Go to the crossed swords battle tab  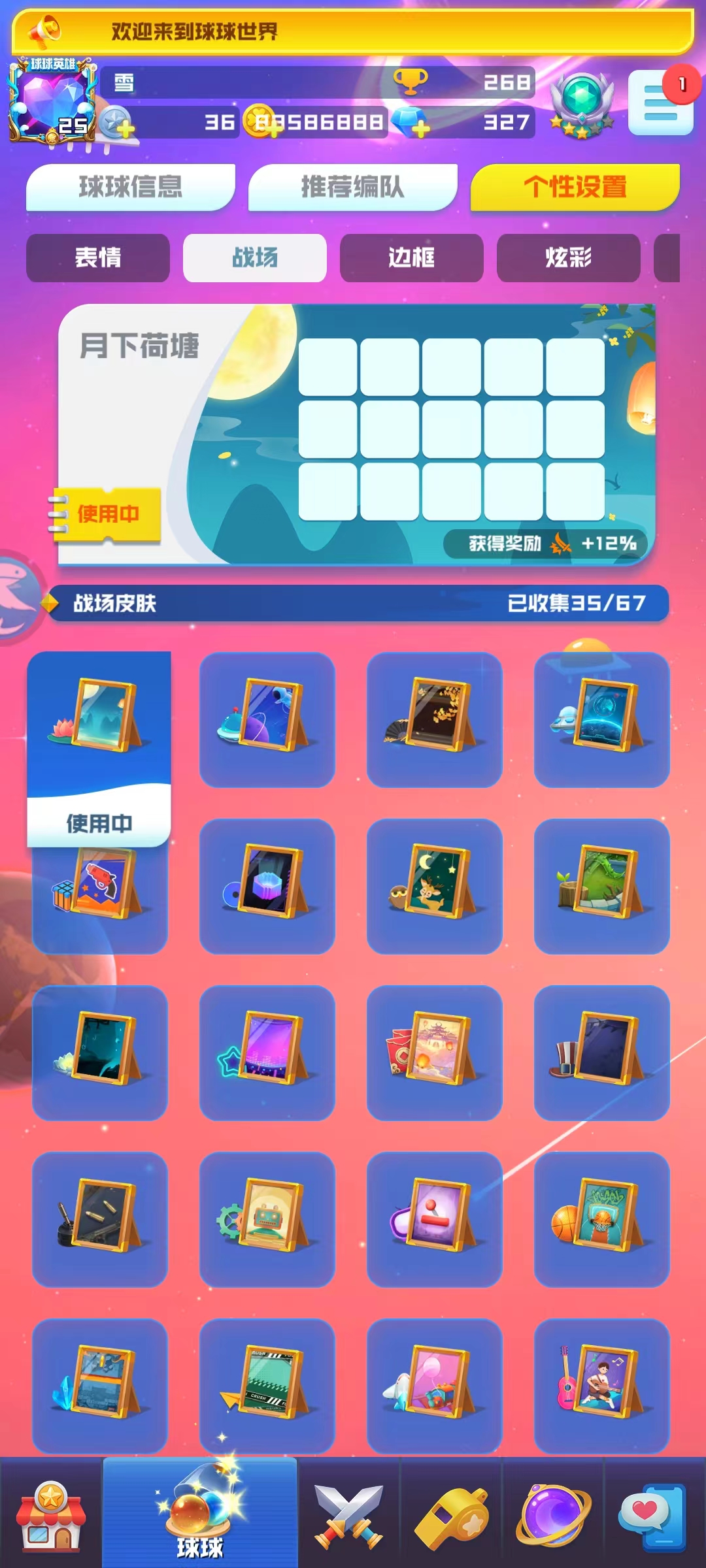coord(348,1517)
